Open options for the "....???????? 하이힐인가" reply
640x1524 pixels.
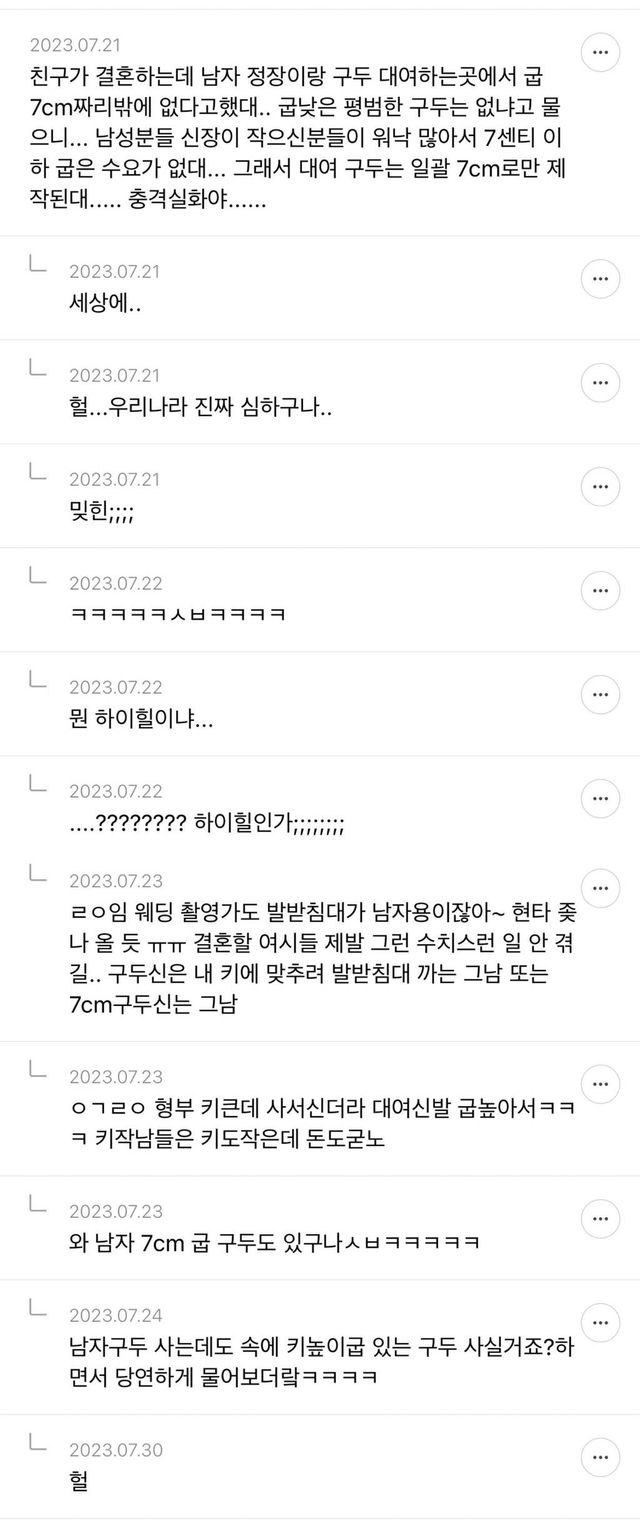(600, 797)
